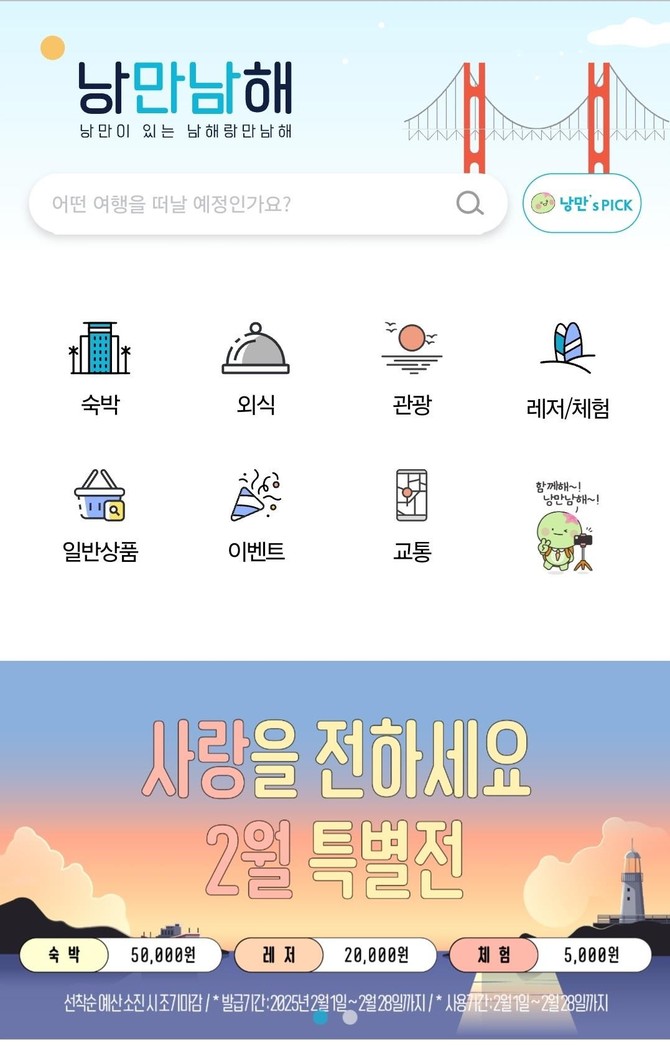Browse the 일반상품 category
The width and height of the screenshot is (670, 1051).
click(100, 514)
